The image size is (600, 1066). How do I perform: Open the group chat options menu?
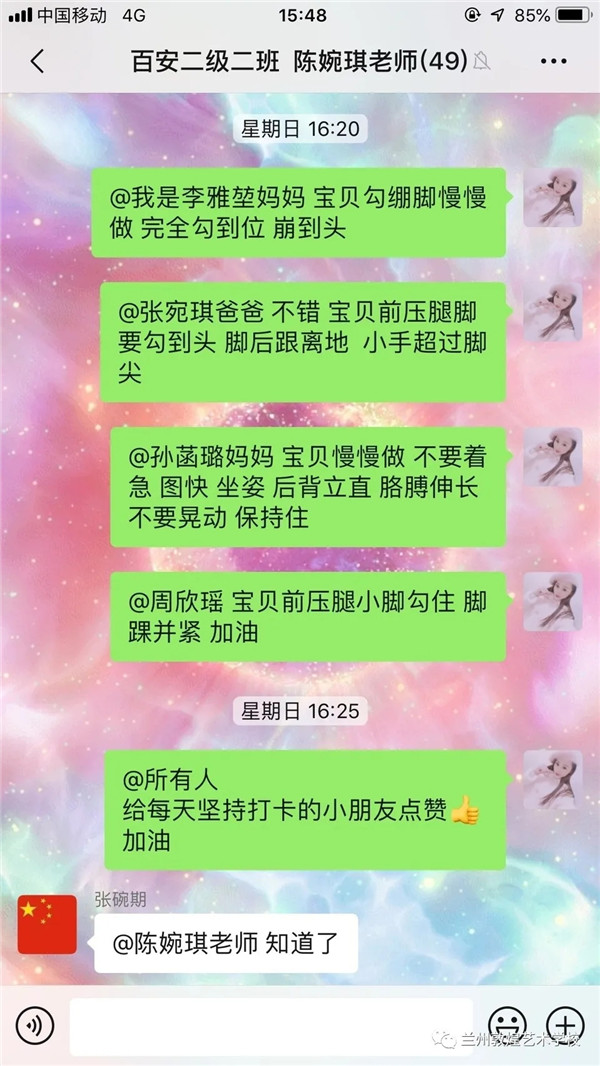pos(553,62)
